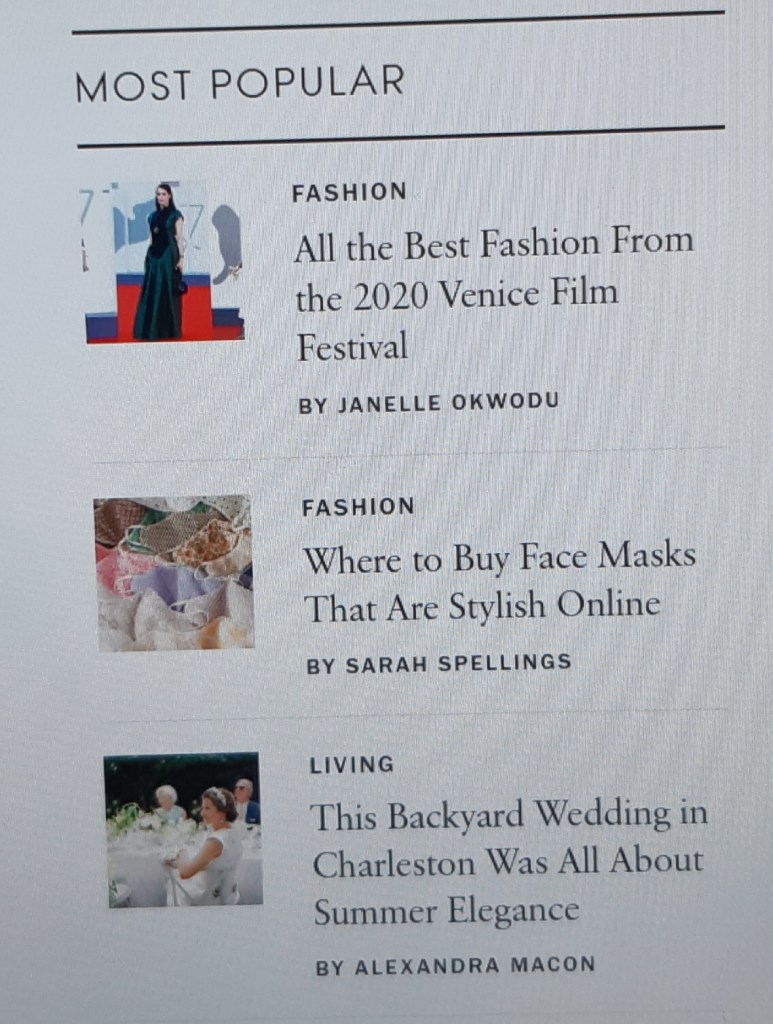This screenshot has width=773, height=1024.
Task: Open the Living category link
Action: (x=352, y=765)
